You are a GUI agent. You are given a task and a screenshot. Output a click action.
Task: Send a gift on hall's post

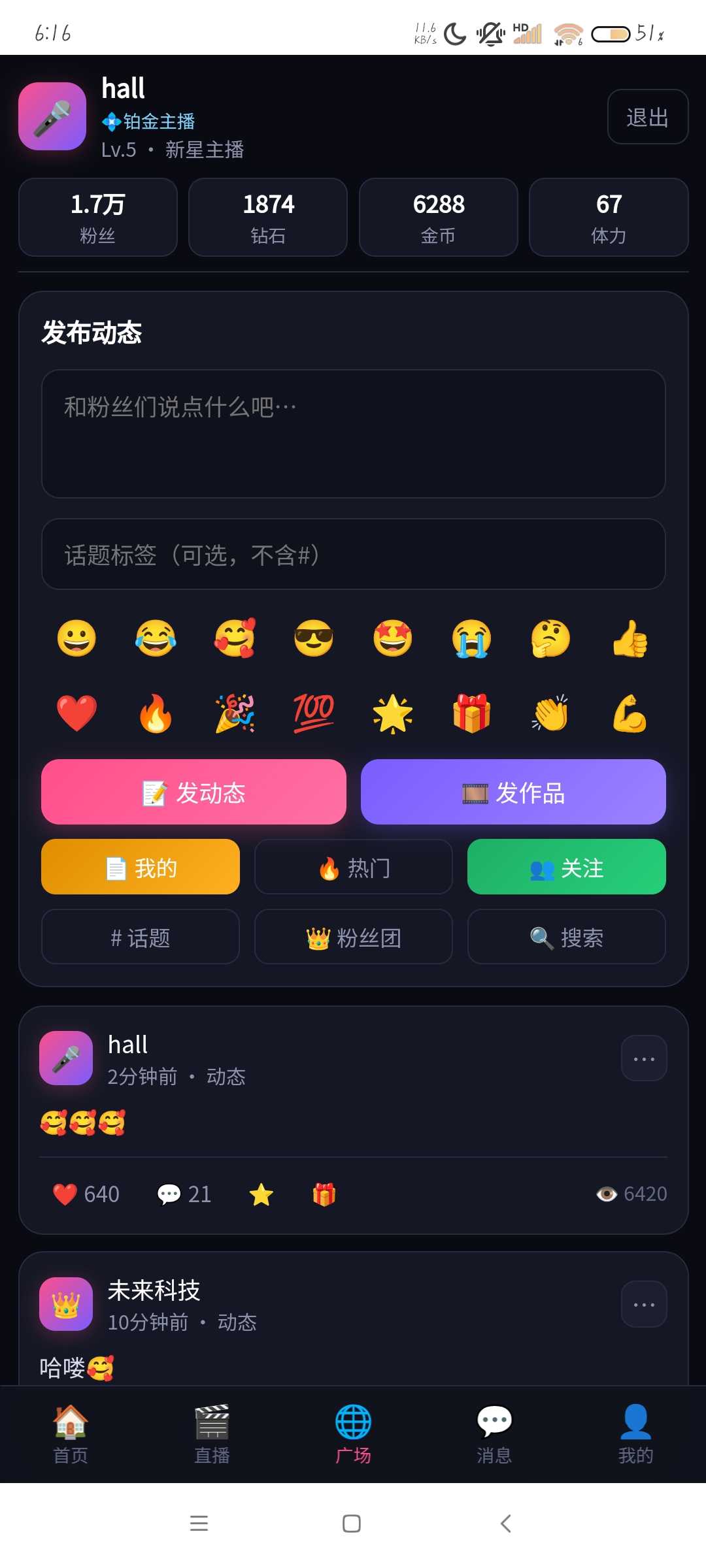pos(324,1194)
